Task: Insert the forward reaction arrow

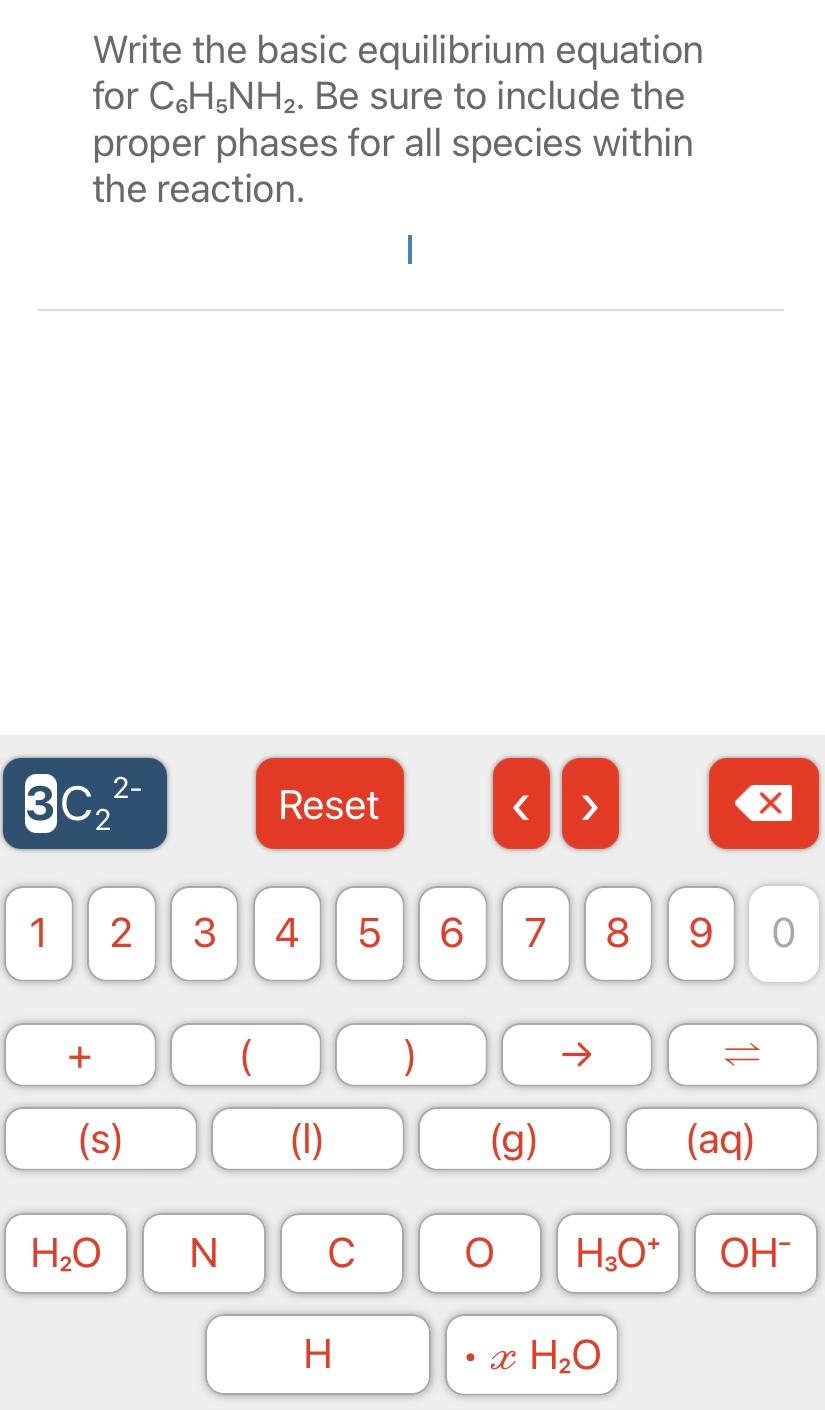Action: 576,1054
